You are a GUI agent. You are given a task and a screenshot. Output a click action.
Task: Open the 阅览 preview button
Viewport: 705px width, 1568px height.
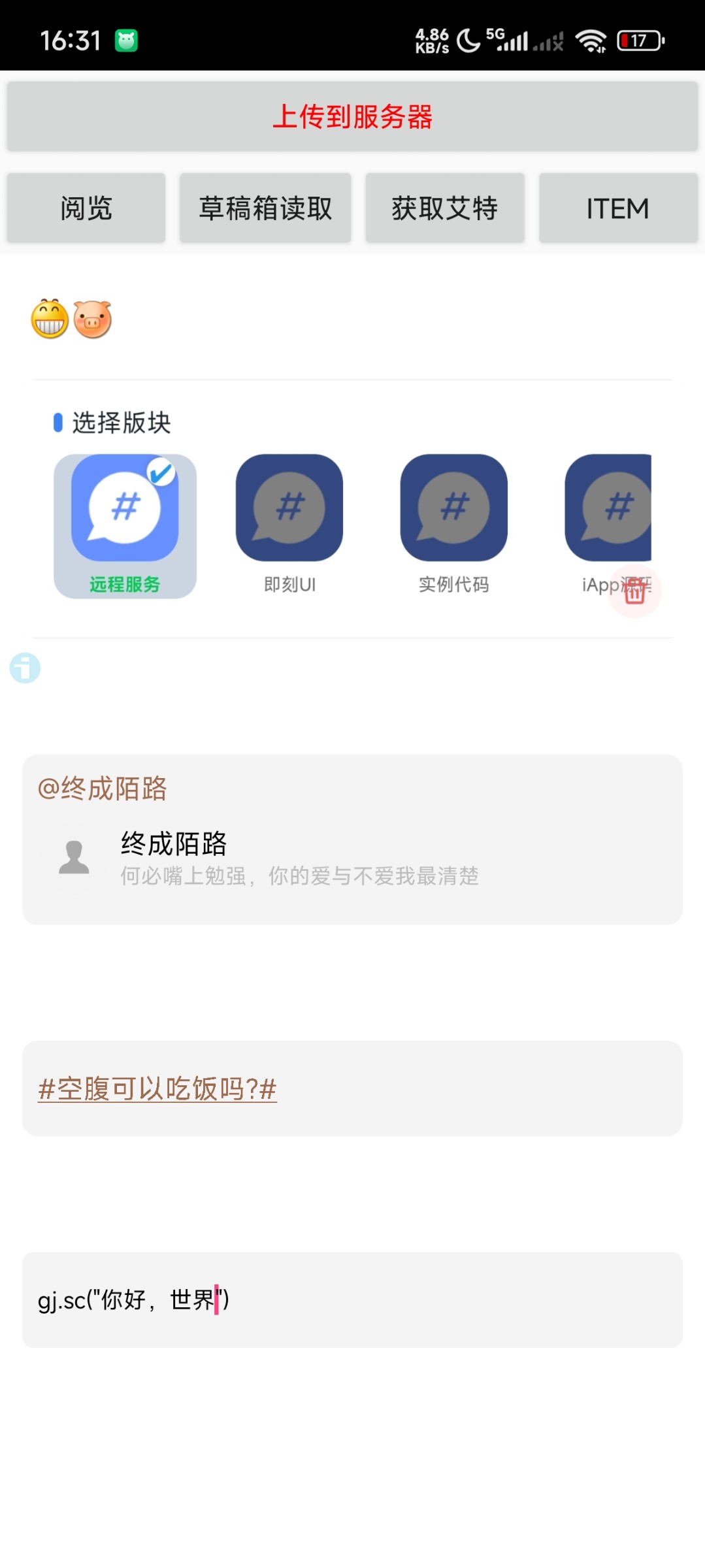[86, 208]
